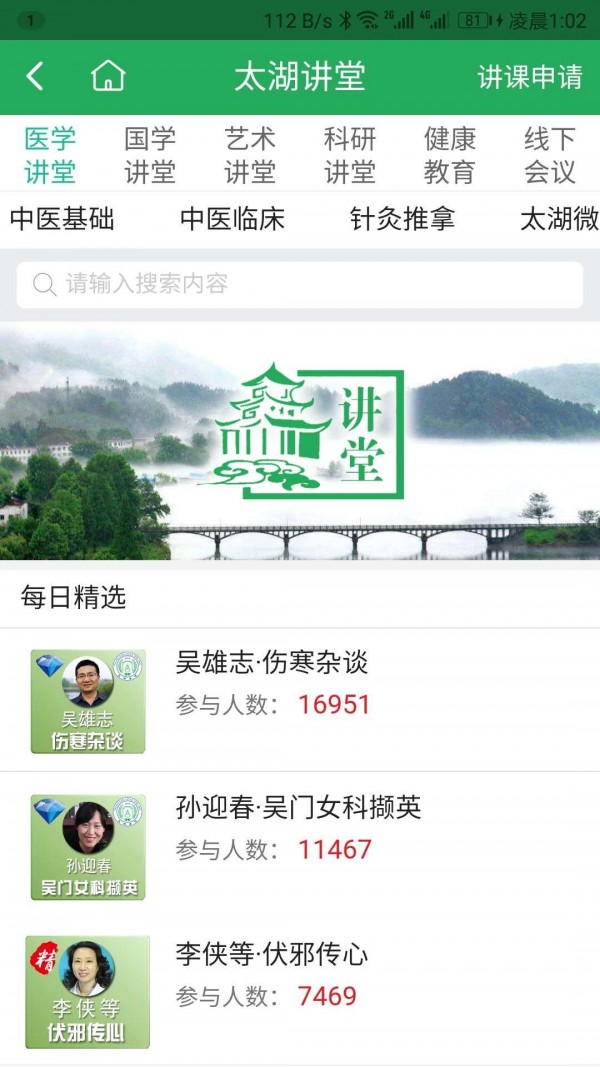Screen dimensions: 600x1067
Task: Open the course 孙迎春·吴门女科撷英
Action: click(x=300, y=845)
